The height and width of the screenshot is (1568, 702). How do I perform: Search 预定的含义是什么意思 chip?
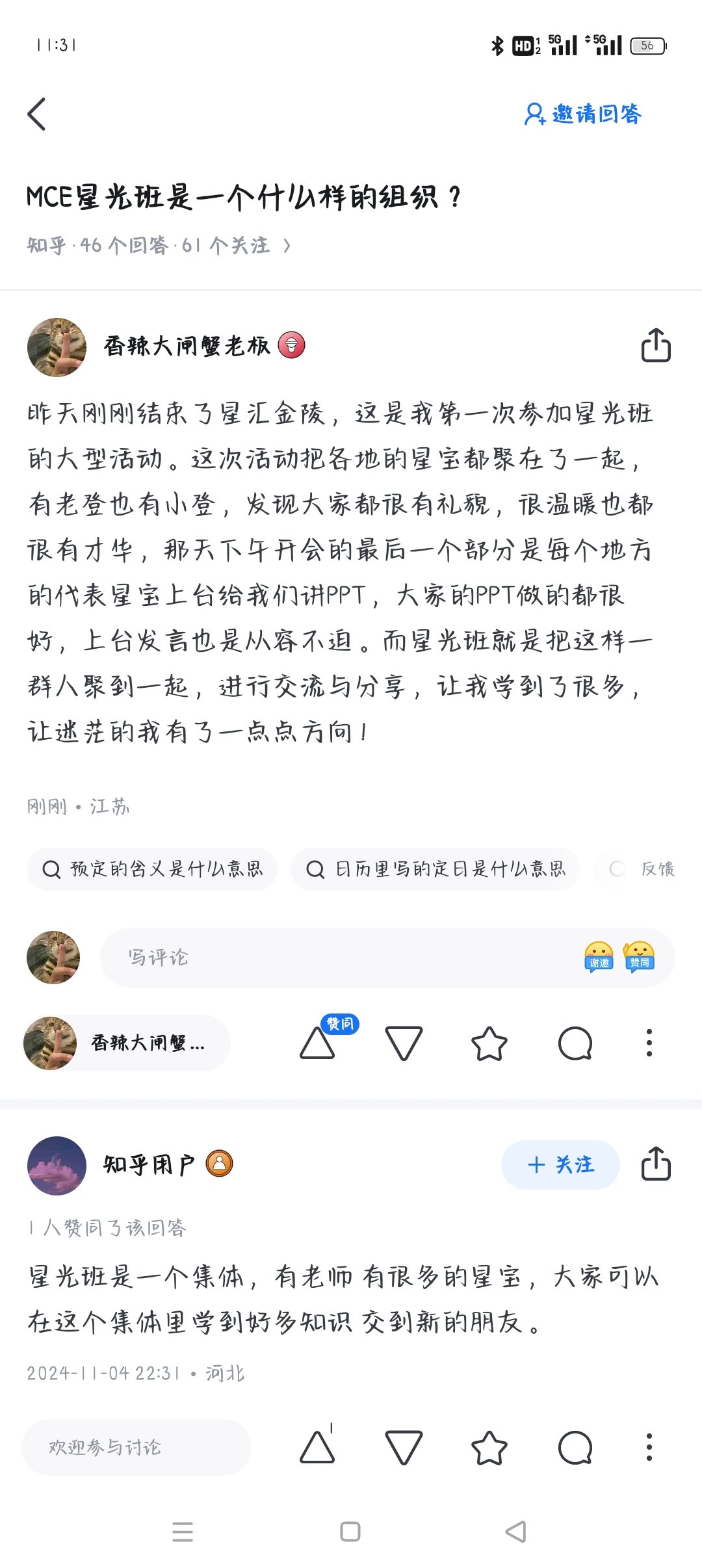click(152, 869)
